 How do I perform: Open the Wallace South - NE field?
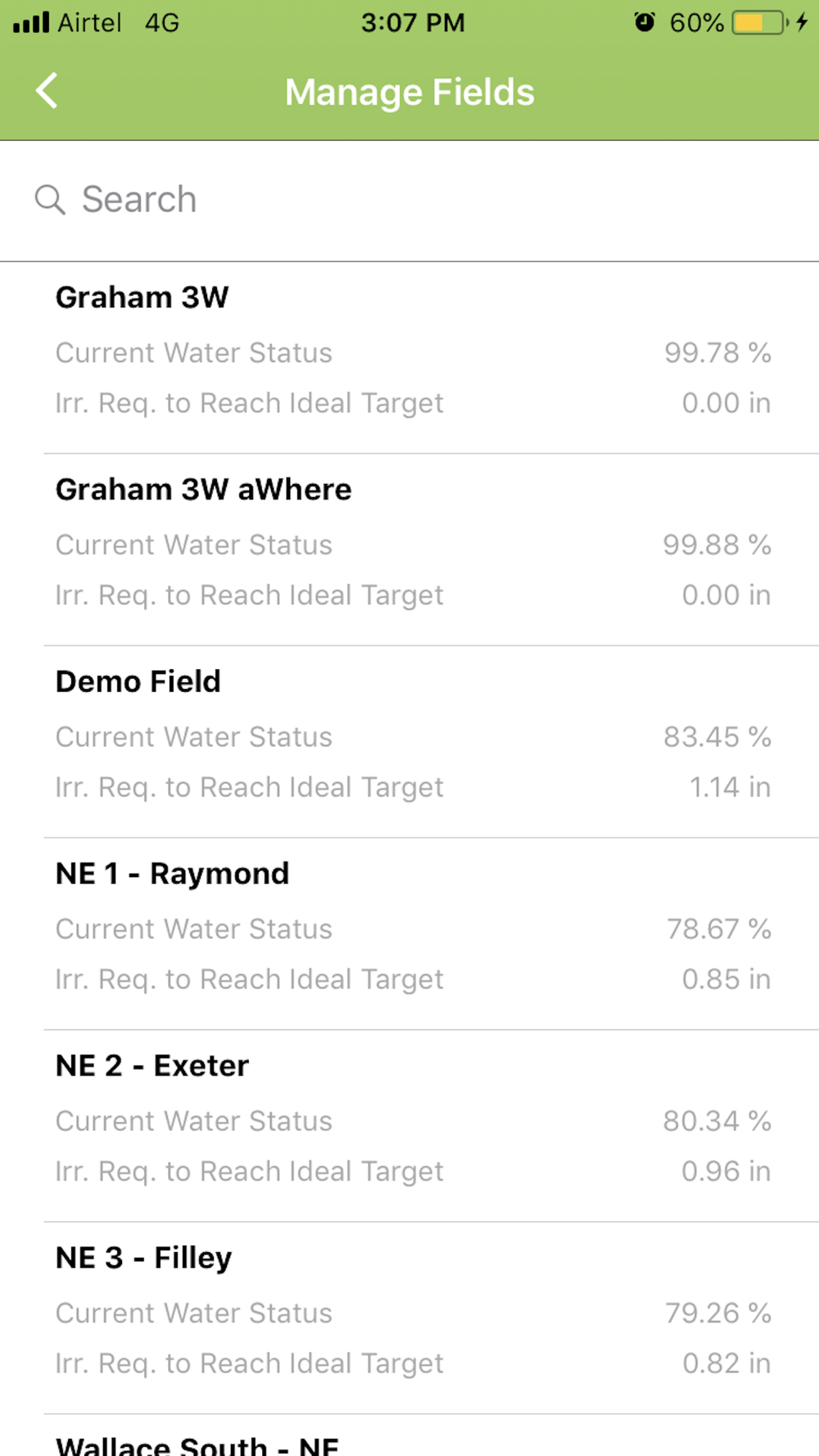409,1441
